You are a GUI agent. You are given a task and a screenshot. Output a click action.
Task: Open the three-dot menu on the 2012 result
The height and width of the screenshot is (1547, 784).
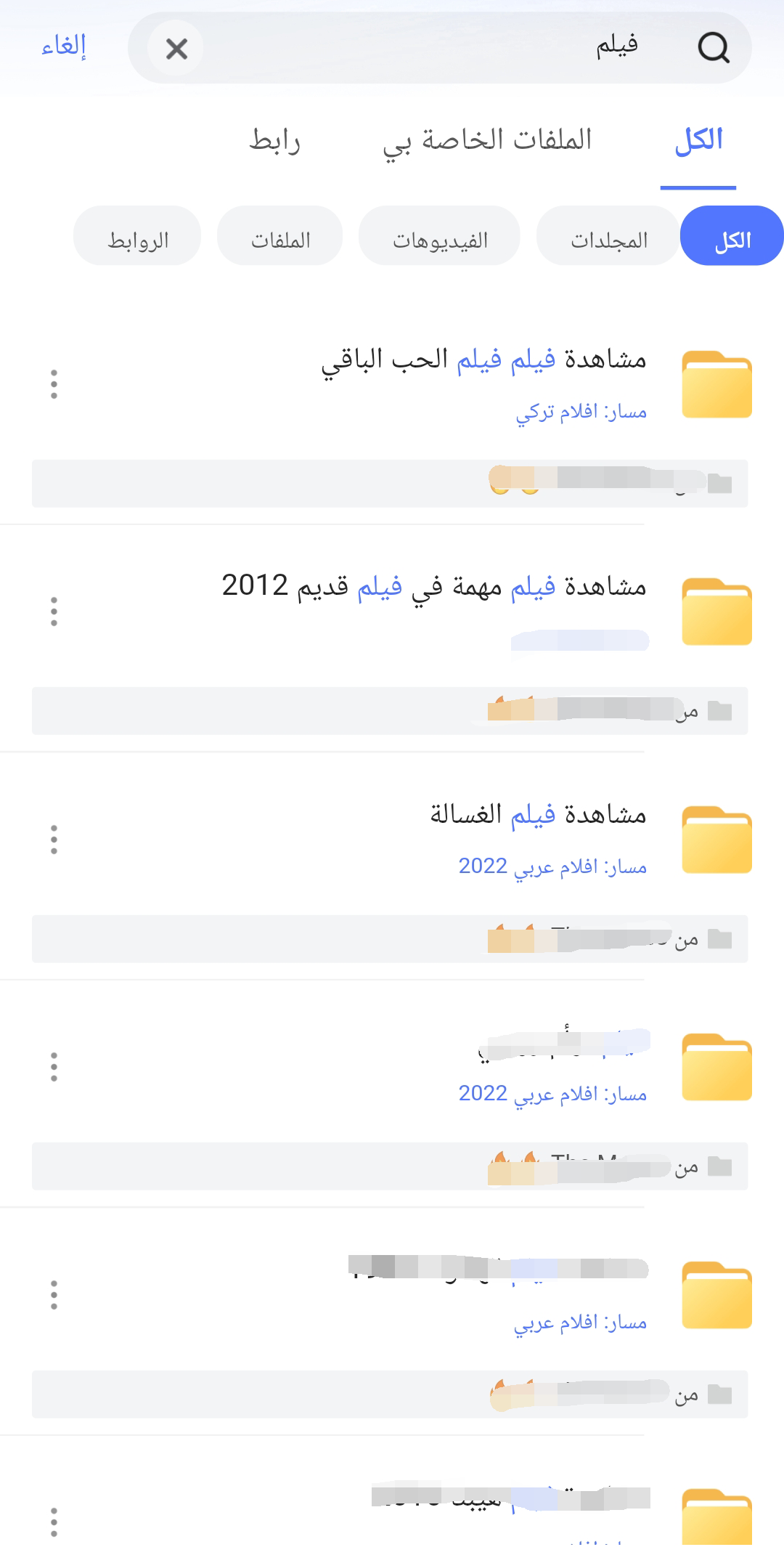(54, 612)
